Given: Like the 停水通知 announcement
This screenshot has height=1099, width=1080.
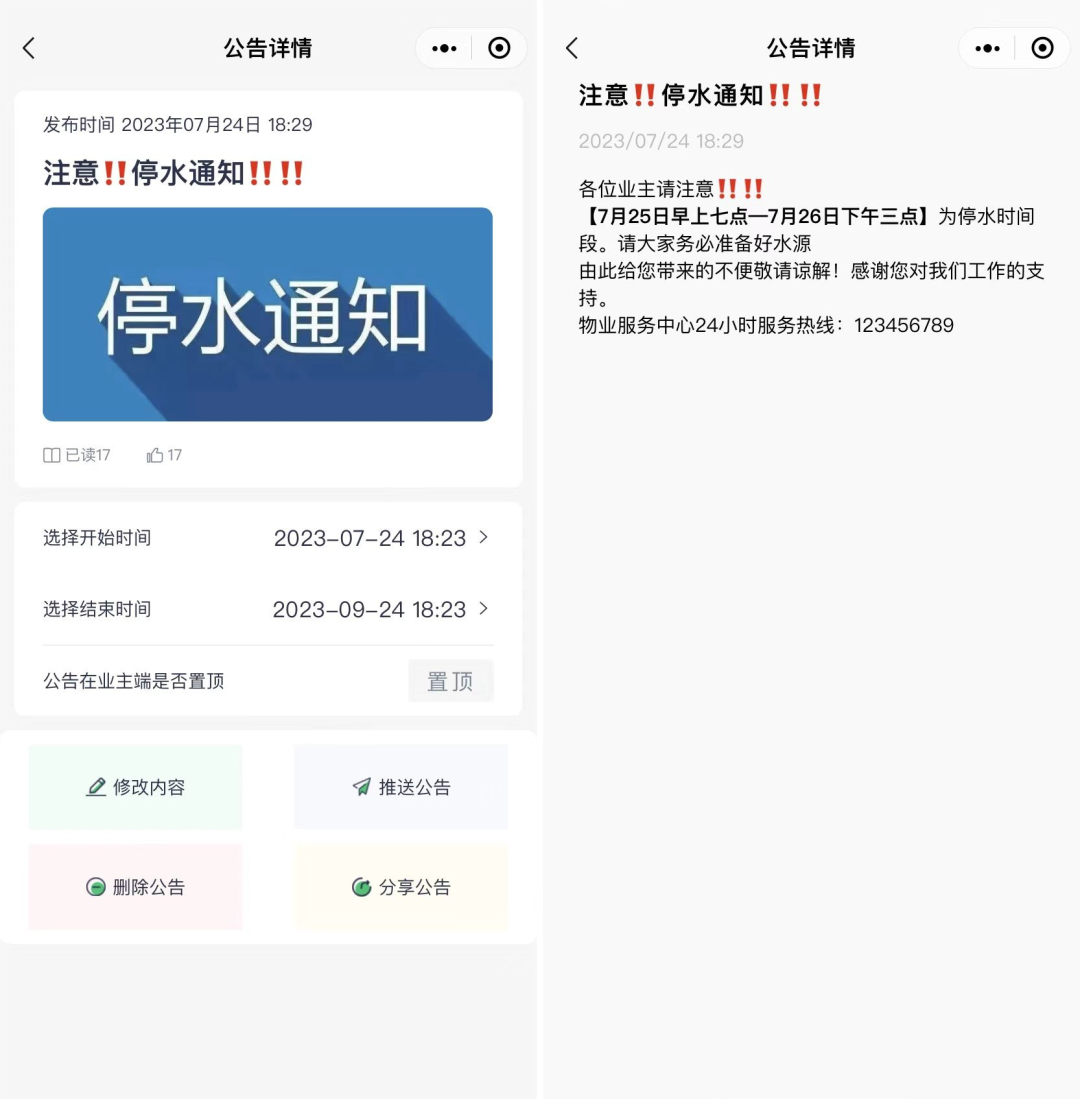Looking at the screenshot, I should 164,455.
